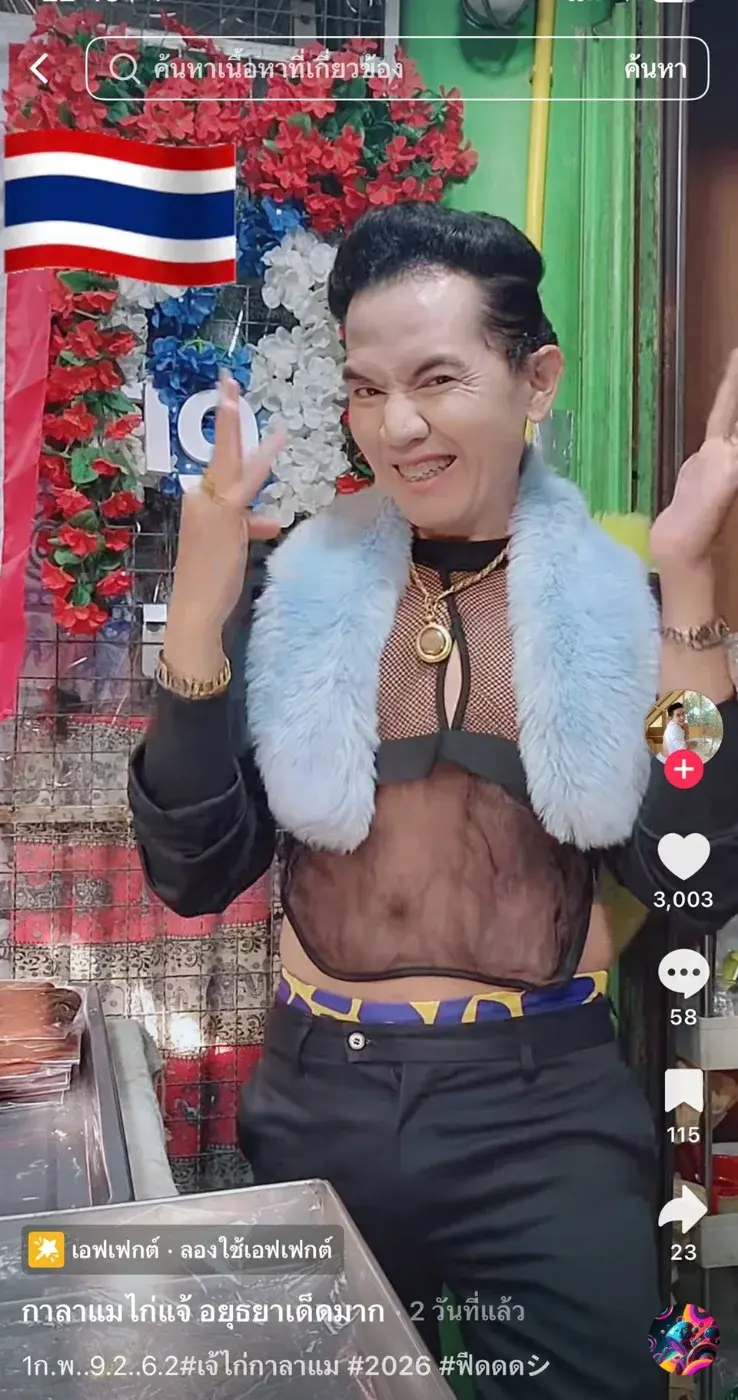Share this video with the arrow icon
The height and width of the screenshot is (1400, 738).
click(684, 1210)
